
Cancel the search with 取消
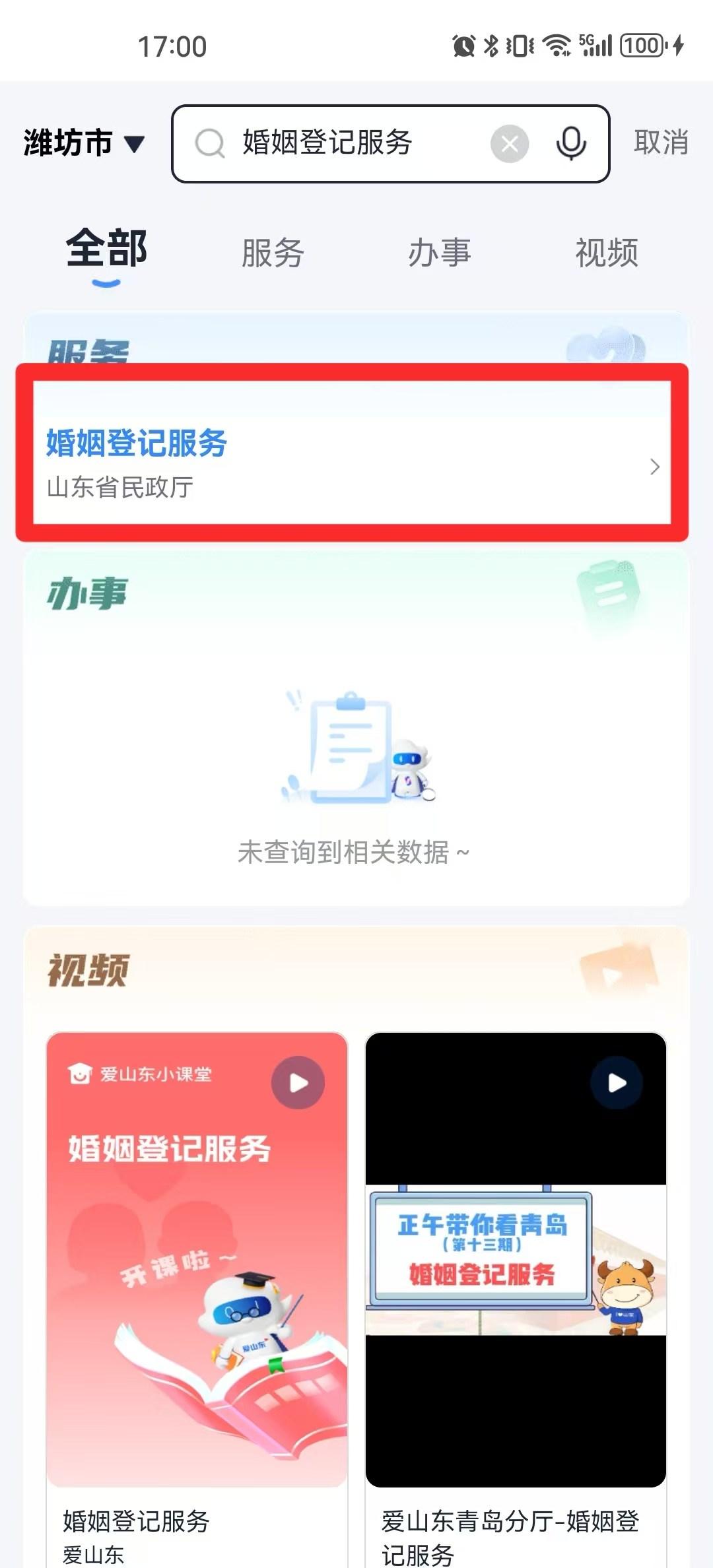tap(661, 143)
